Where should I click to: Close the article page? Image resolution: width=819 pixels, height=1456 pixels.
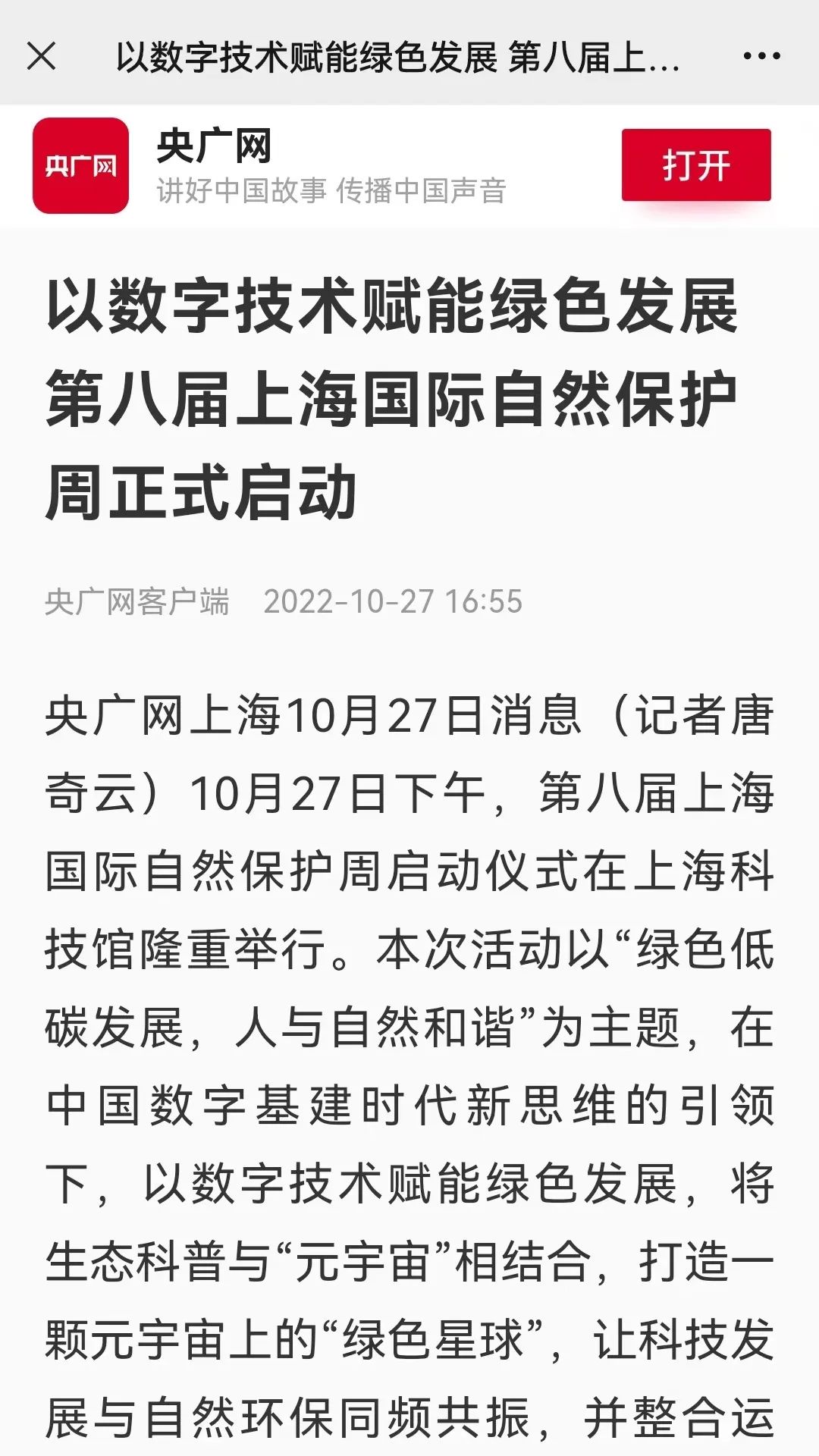(x=41, y=56)
